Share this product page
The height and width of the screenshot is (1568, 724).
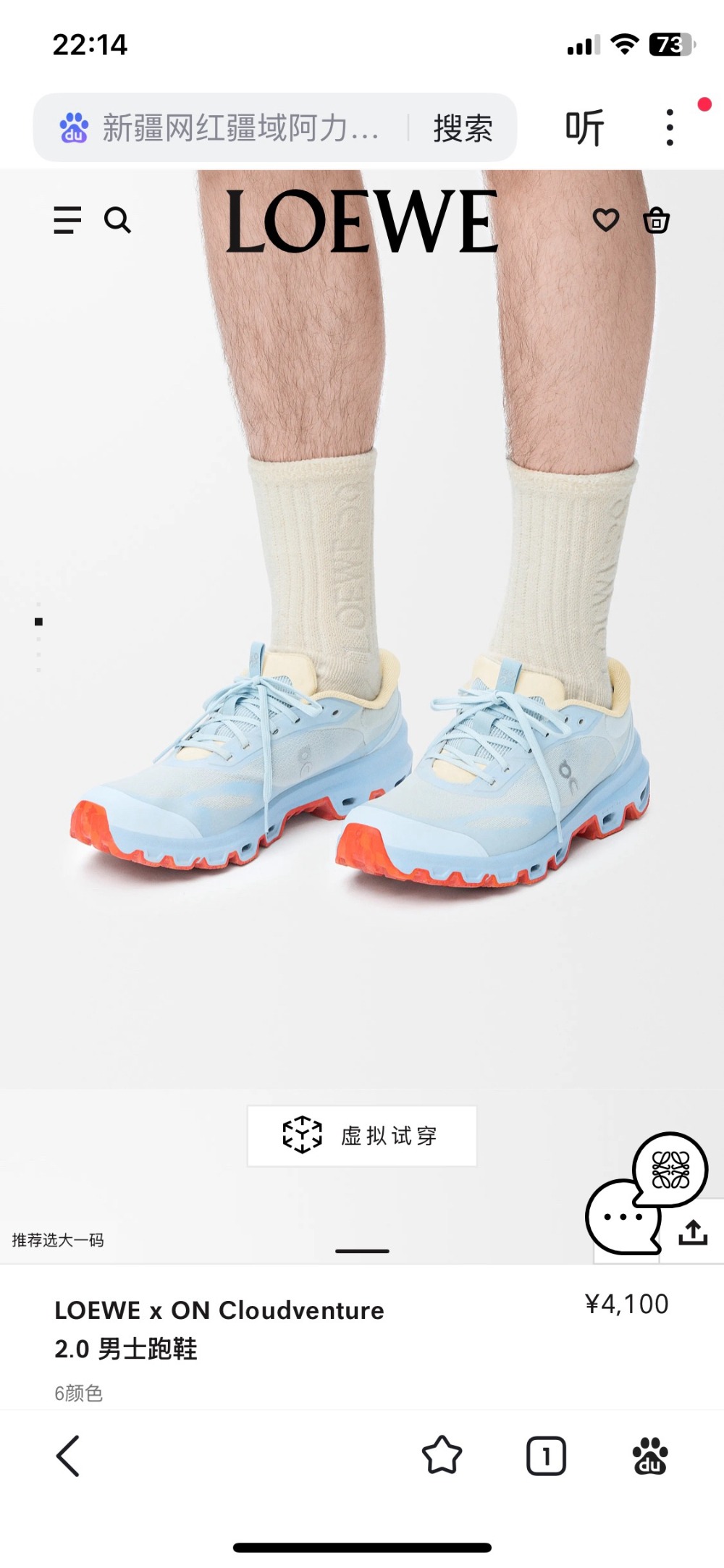pos(693,1232)
